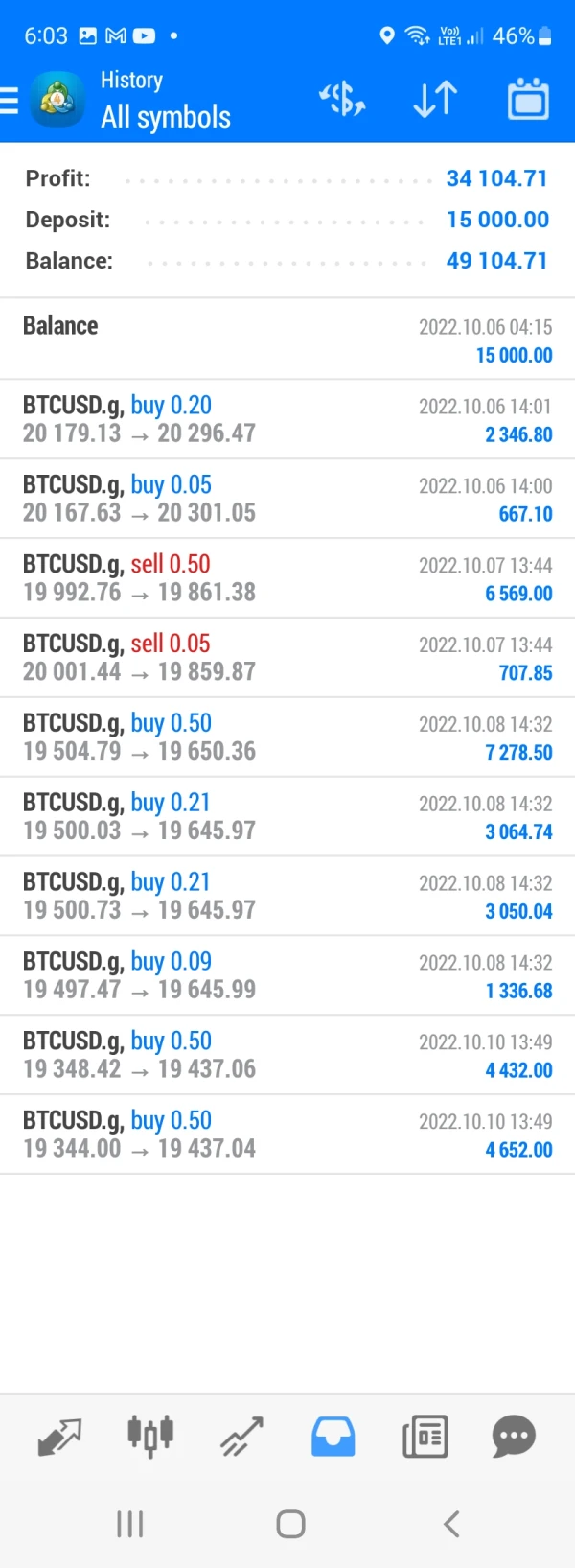Expand the buy 0.50 trade with 7 278.50 profit
Image resolution: width=575 pixels, height=1568 pixels.
[287, 737]
